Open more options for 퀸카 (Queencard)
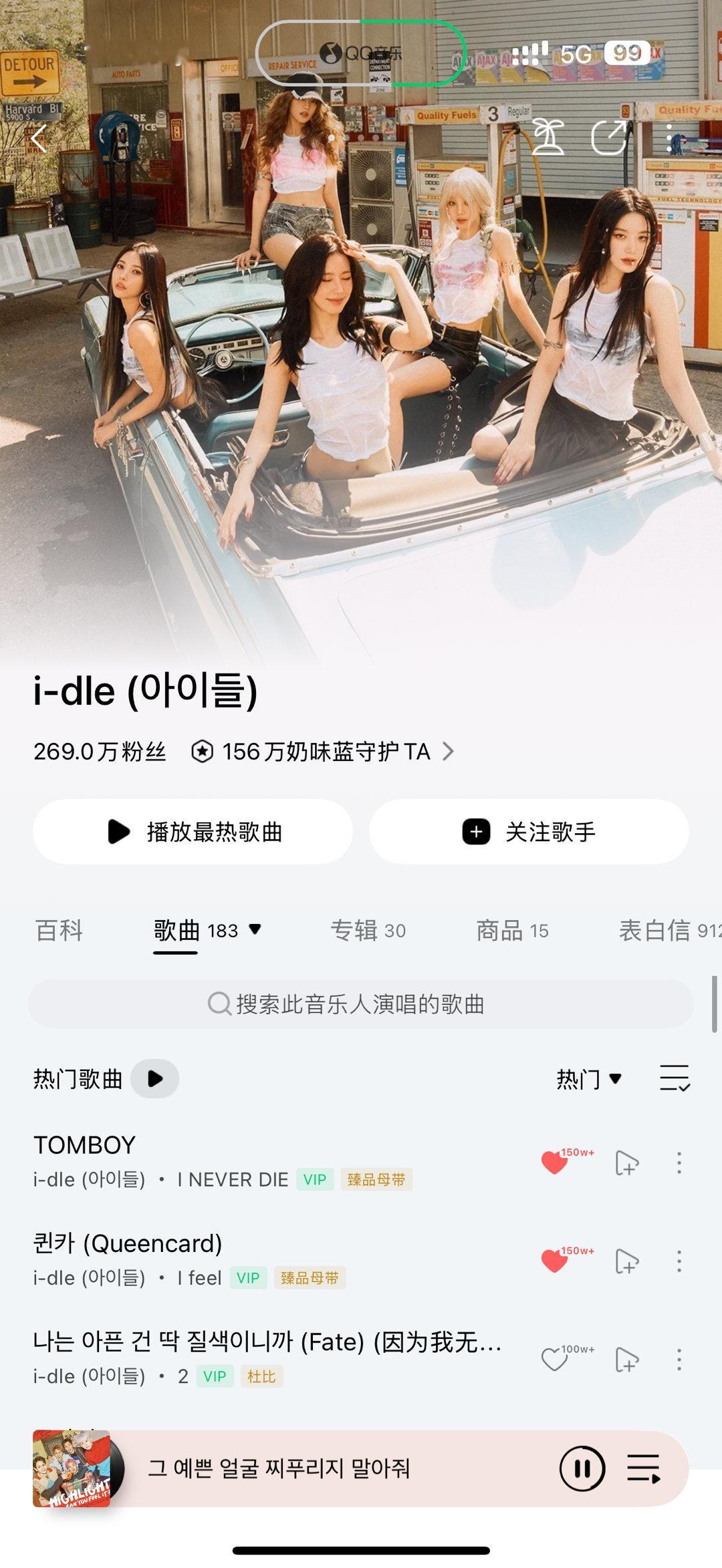 pyautogui.click(x=680, y=1261)
